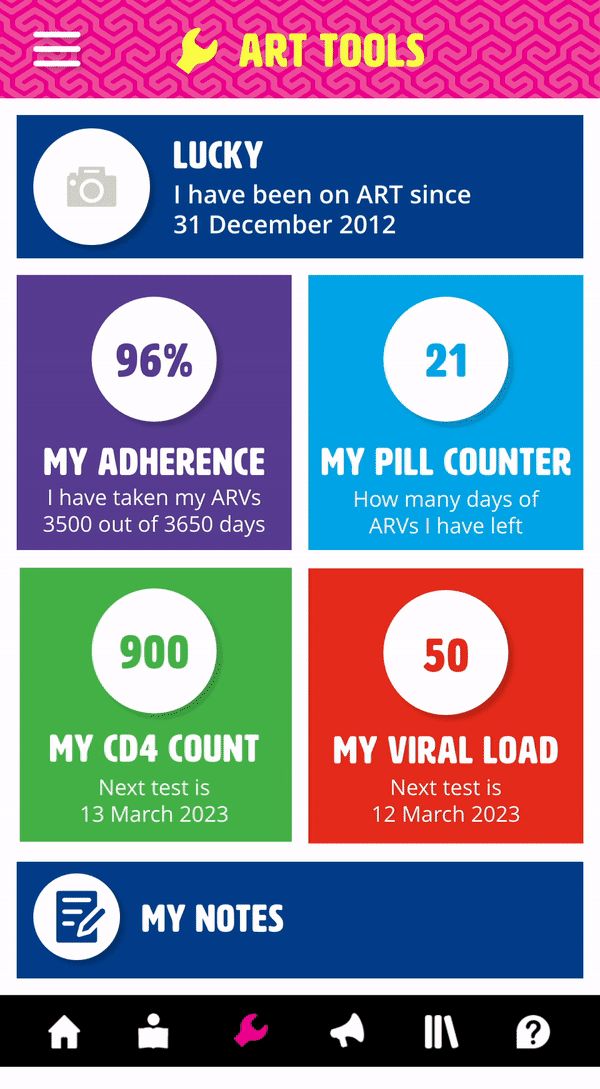Open My Notes

(300, 920)
